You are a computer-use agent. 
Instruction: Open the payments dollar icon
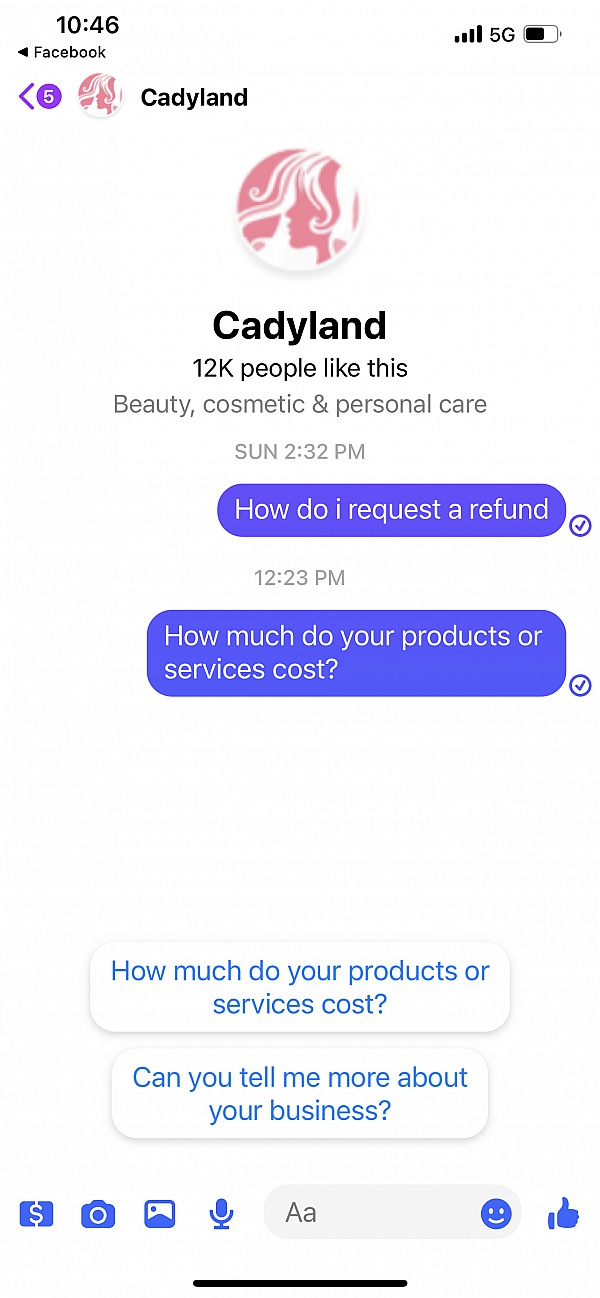(x=36, y=1214)
